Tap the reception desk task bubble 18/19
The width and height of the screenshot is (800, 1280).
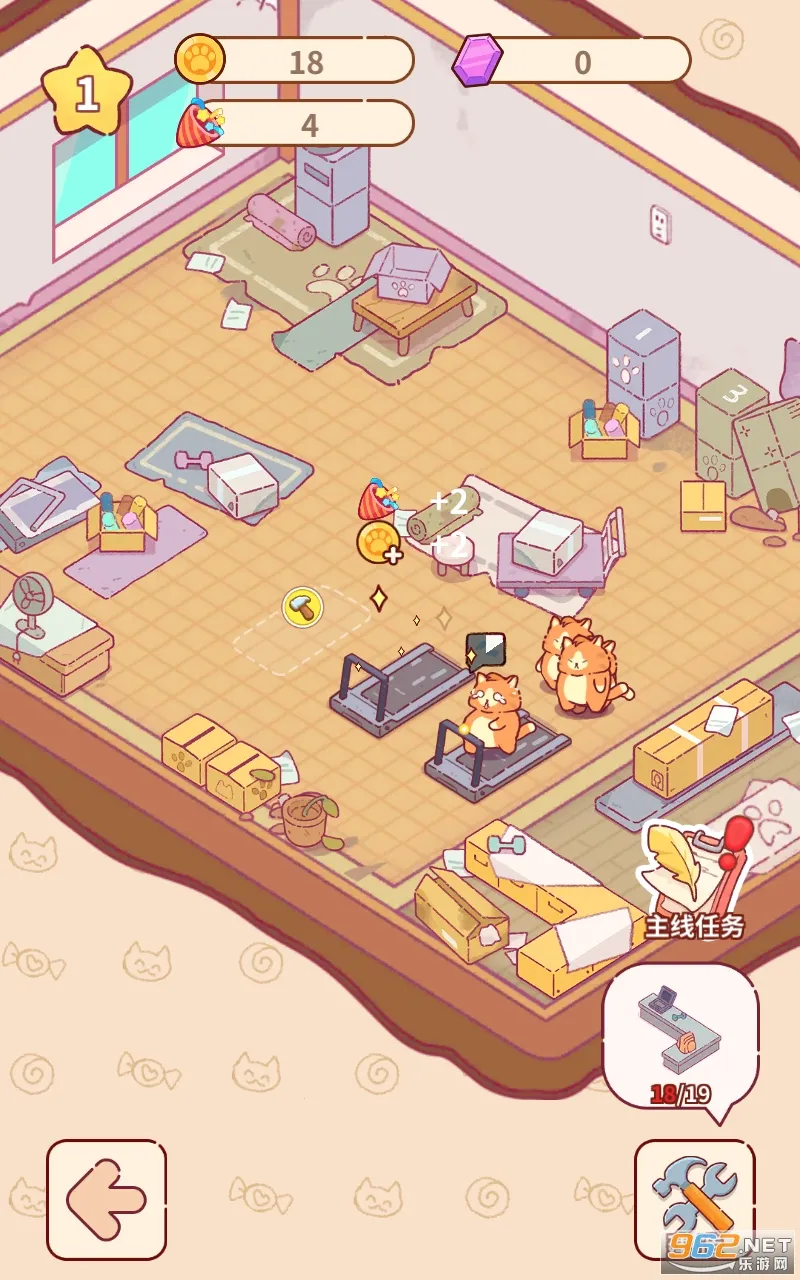(x=680, y=1040)
